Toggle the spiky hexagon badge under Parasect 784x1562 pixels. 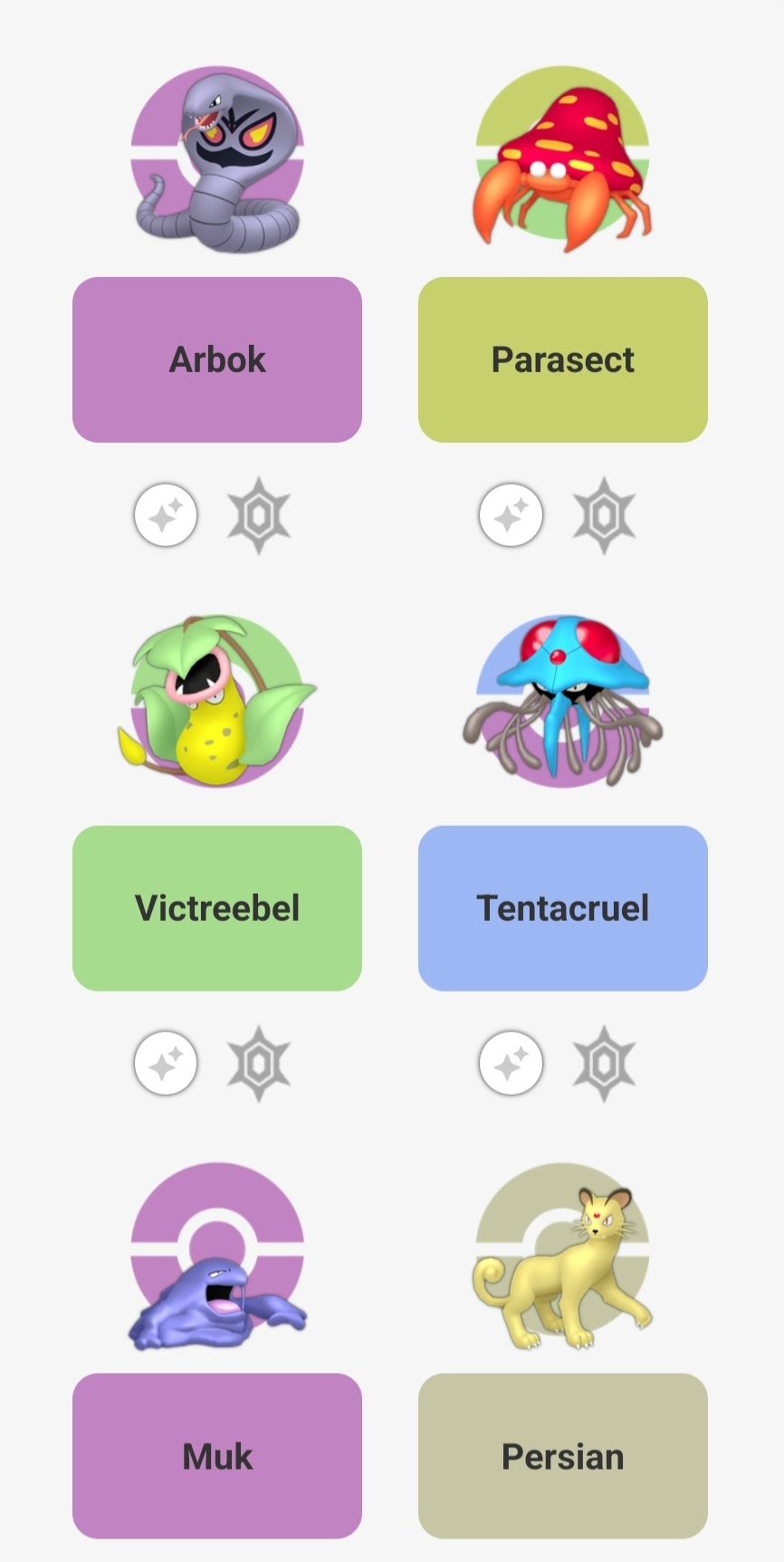tap(604, 515)
